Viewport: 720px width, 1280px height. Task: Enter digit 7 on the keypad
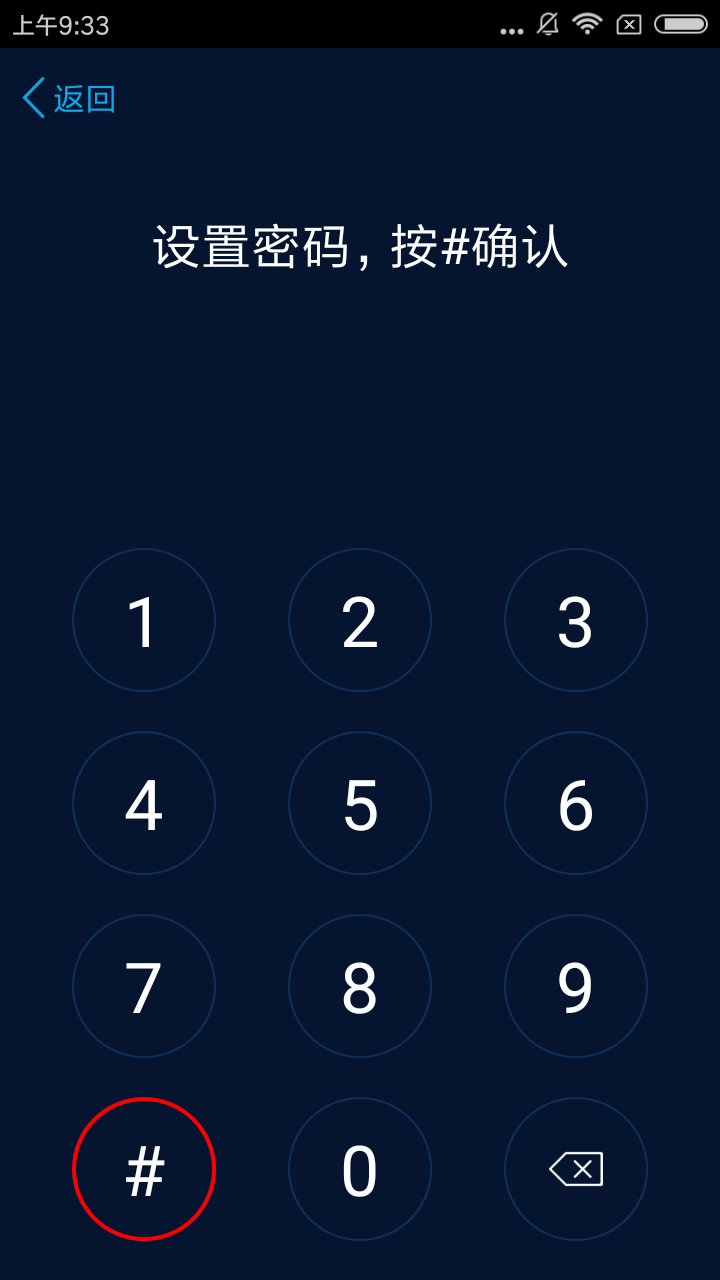click(144, 986)
